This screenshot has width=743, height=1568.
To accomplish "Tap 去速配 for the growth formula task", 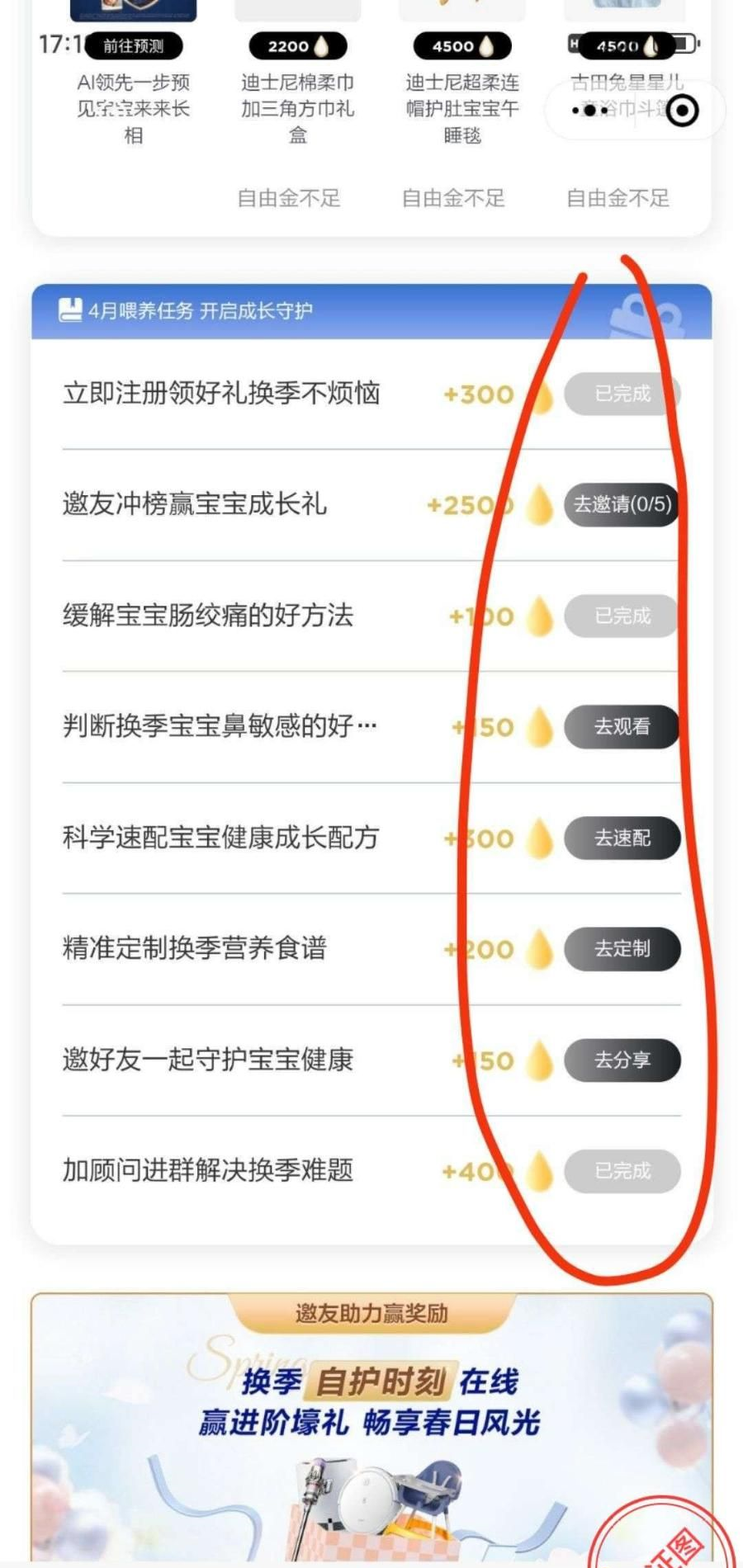I will pyautogui.click(x=622, y=838).
